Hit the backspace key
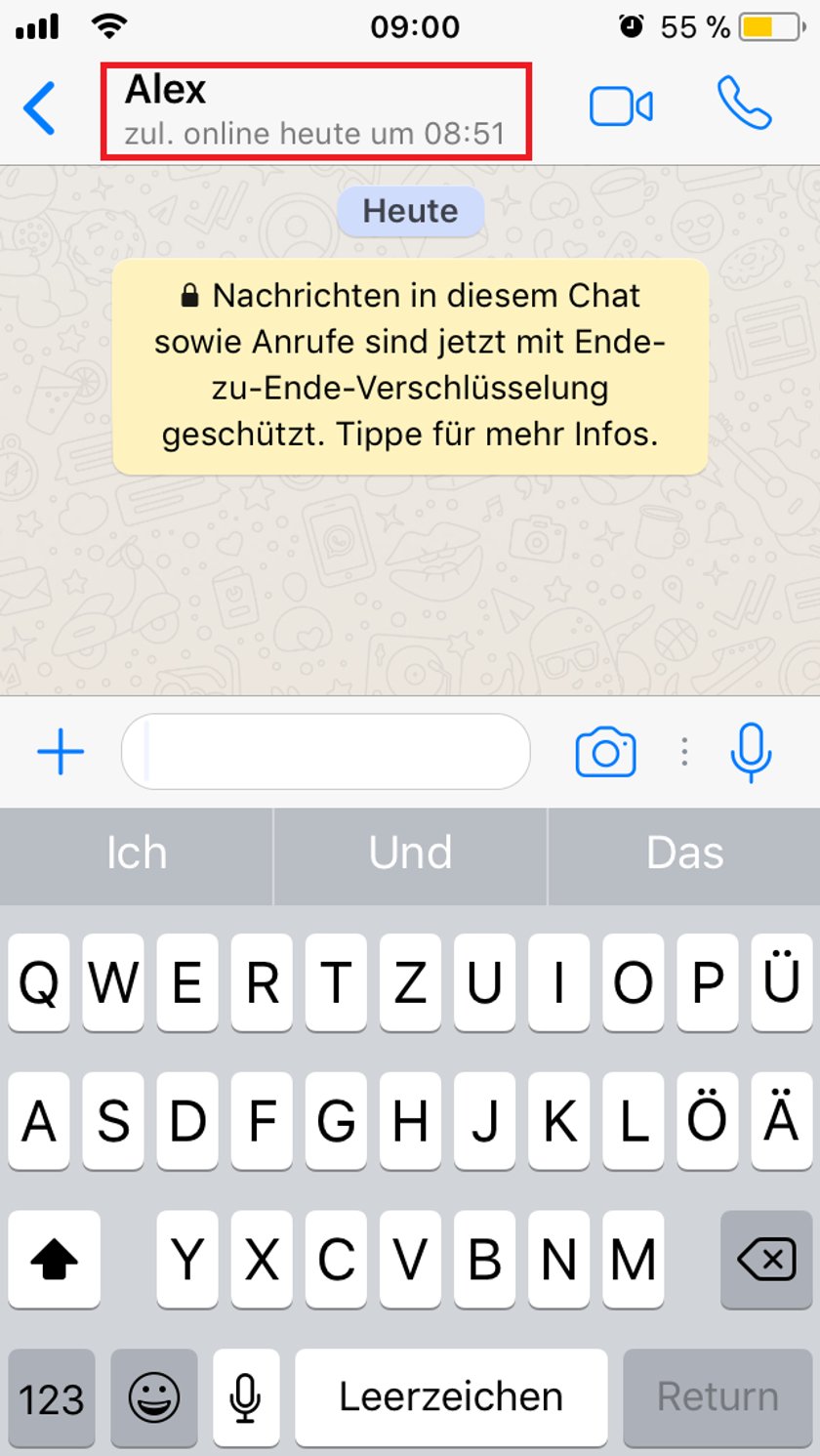820x1456 pixels. [766, 1260]
